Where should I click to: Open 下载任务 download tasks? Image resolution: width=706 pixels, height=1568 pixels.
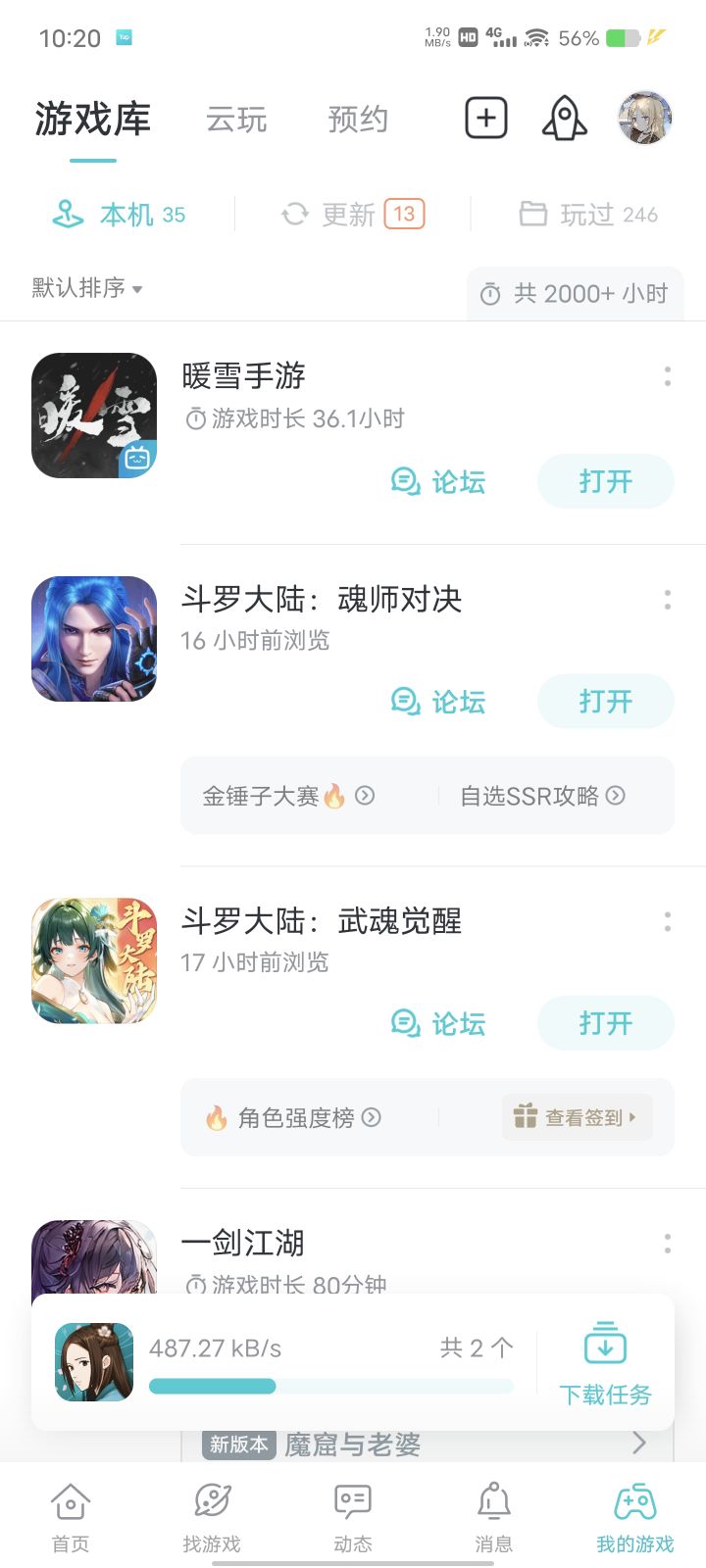coord(605,1362)
